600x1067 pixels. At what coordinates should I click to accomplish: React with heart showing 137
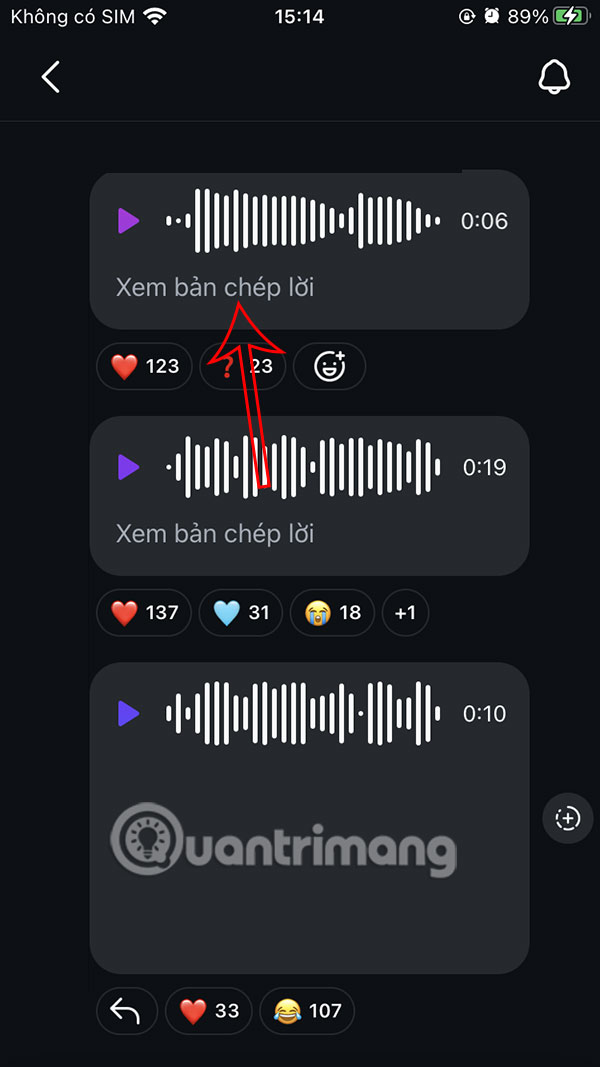pos(144,613)
